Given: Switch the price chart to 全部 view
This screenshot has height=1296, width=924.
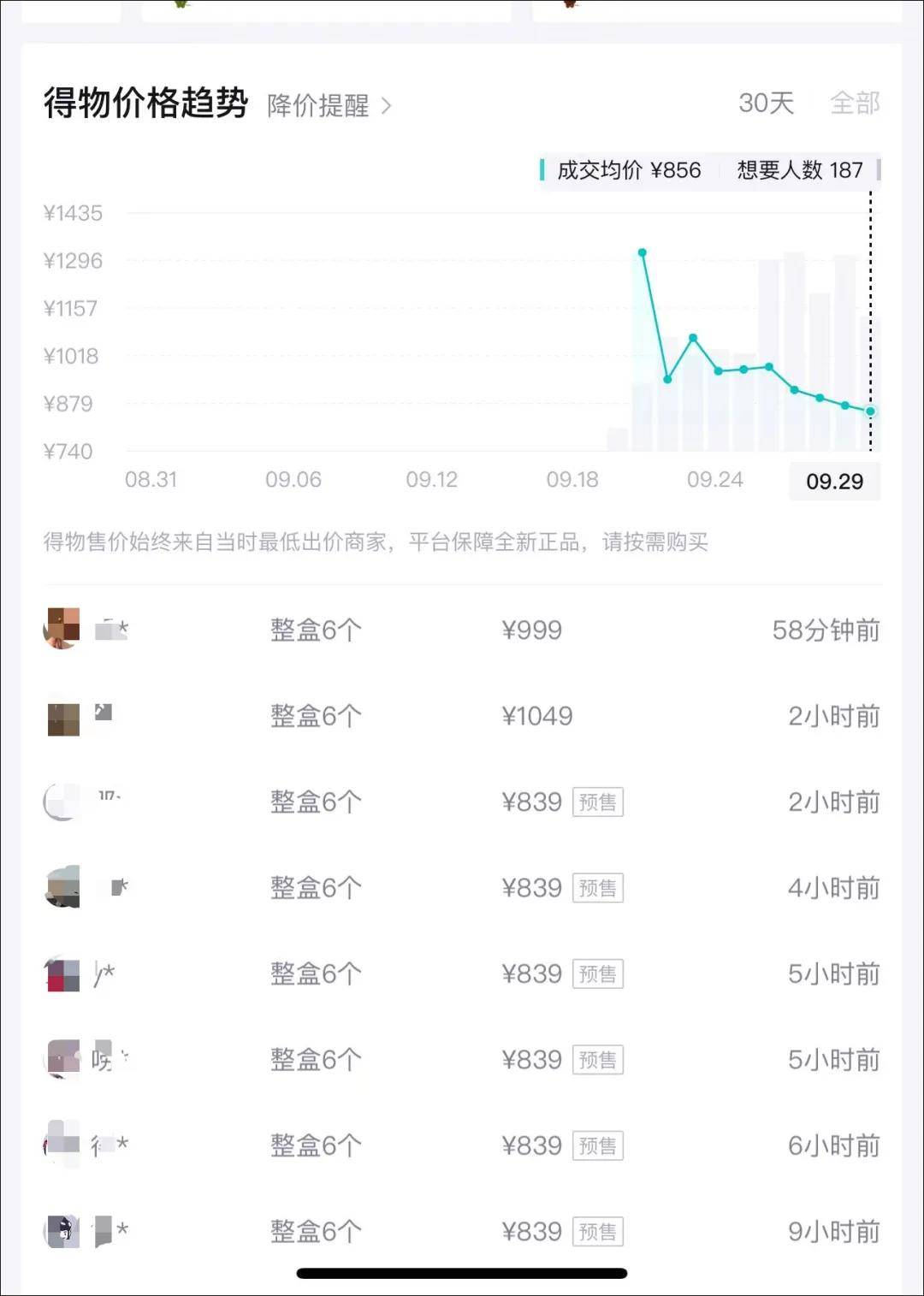Looking at the screenshot, I should click(x=856, y=104).
